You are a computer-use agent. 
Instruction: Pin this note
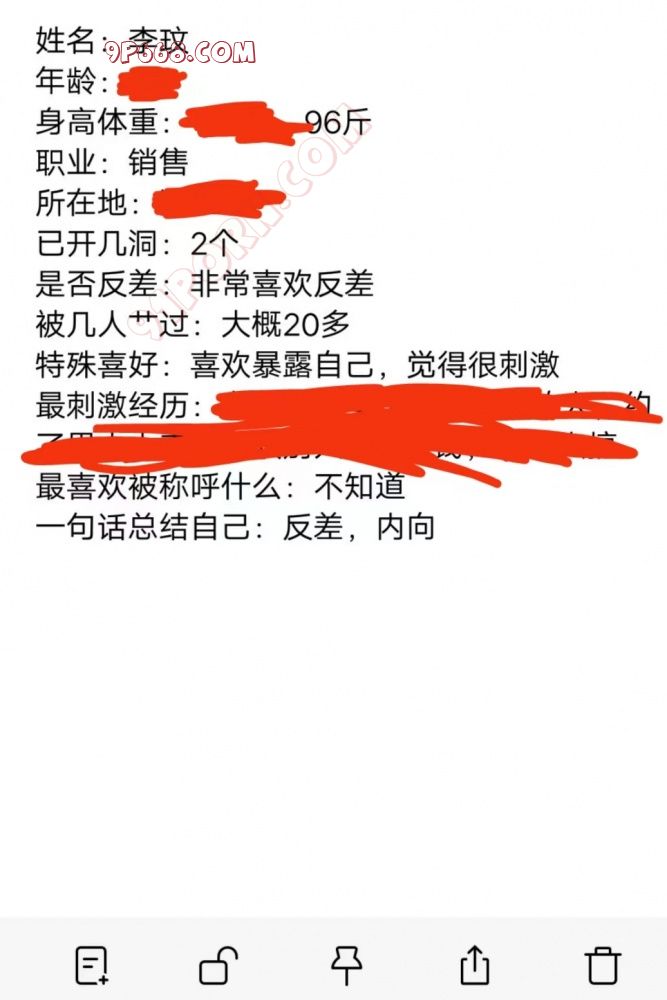[346, 965]
